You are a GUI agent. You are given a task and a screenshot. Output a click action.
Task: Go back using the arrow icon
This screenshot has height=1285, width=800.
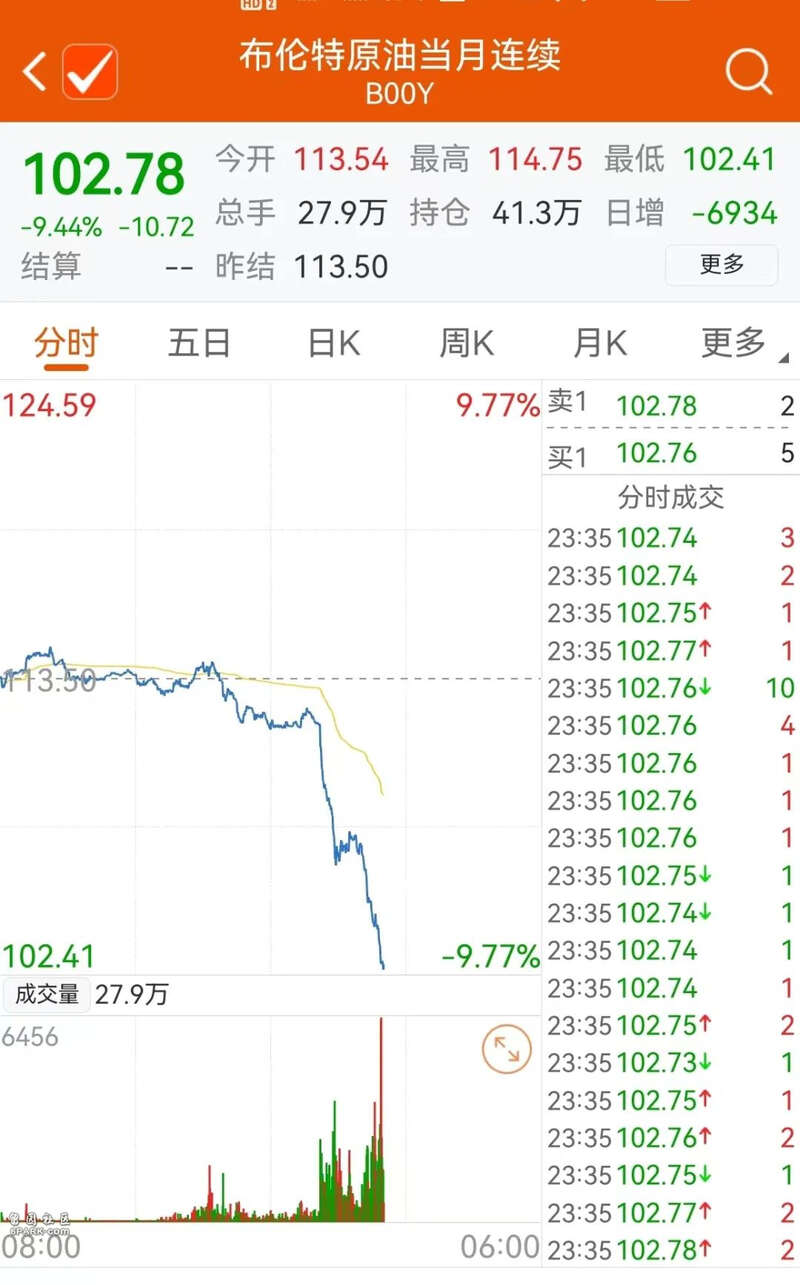click(35, 72)
